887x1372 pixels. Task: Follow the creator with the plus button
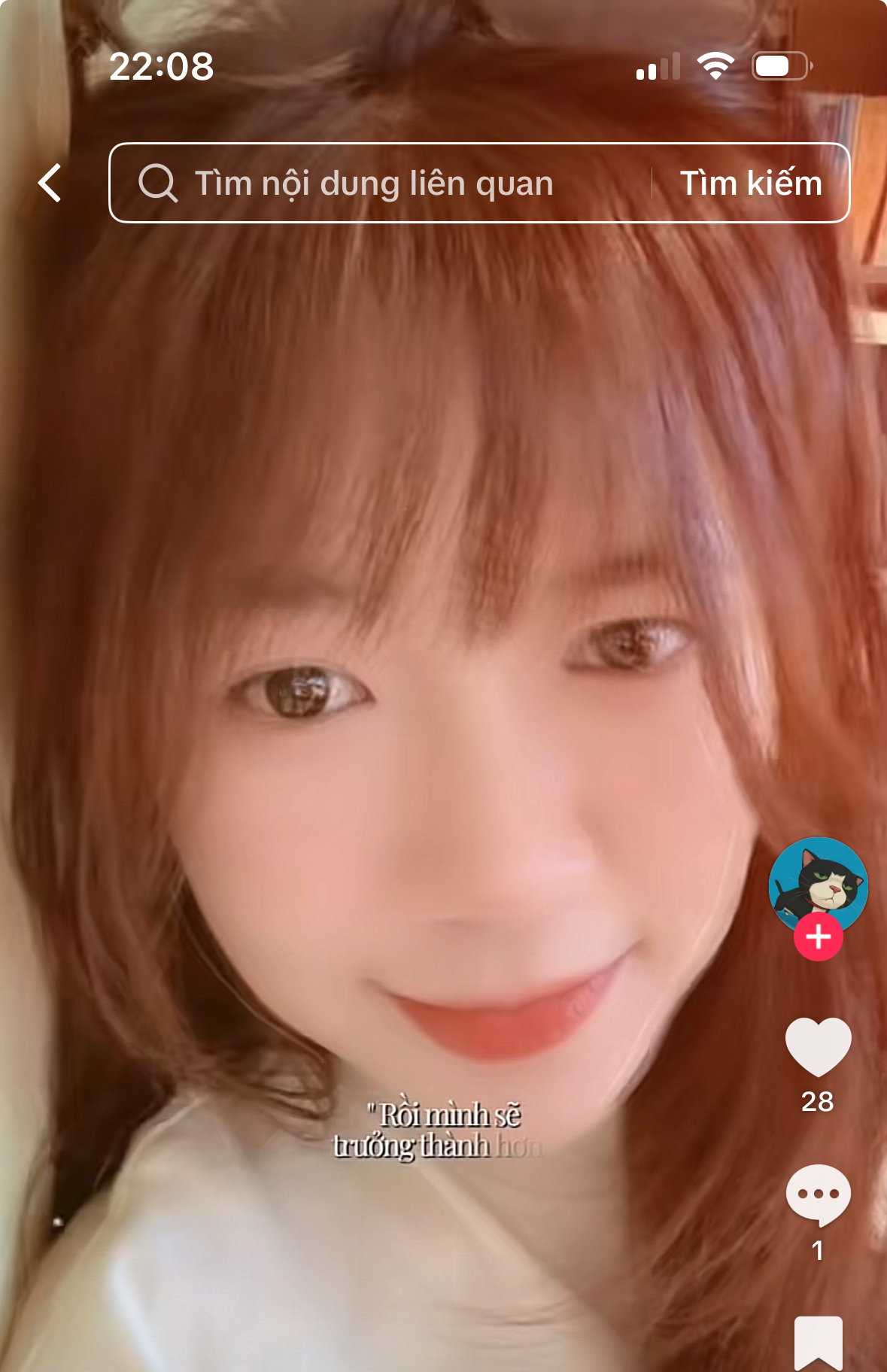click(x=818, y=937)
